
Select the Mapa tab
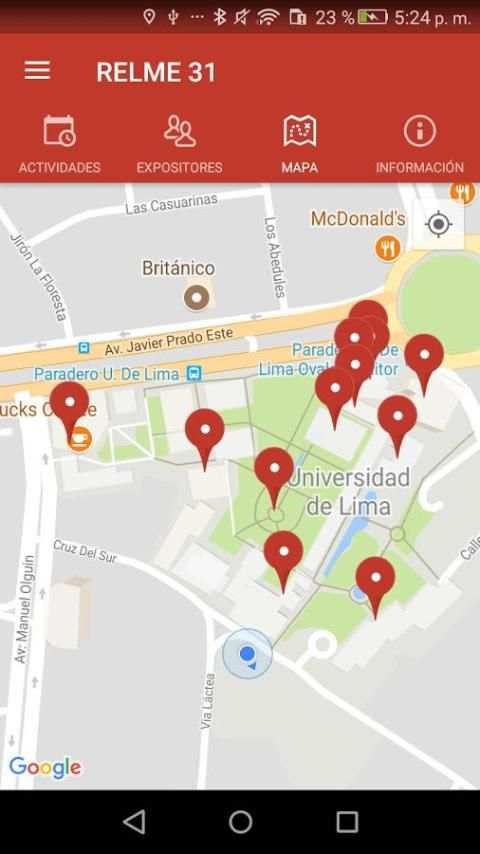[300, 144]
